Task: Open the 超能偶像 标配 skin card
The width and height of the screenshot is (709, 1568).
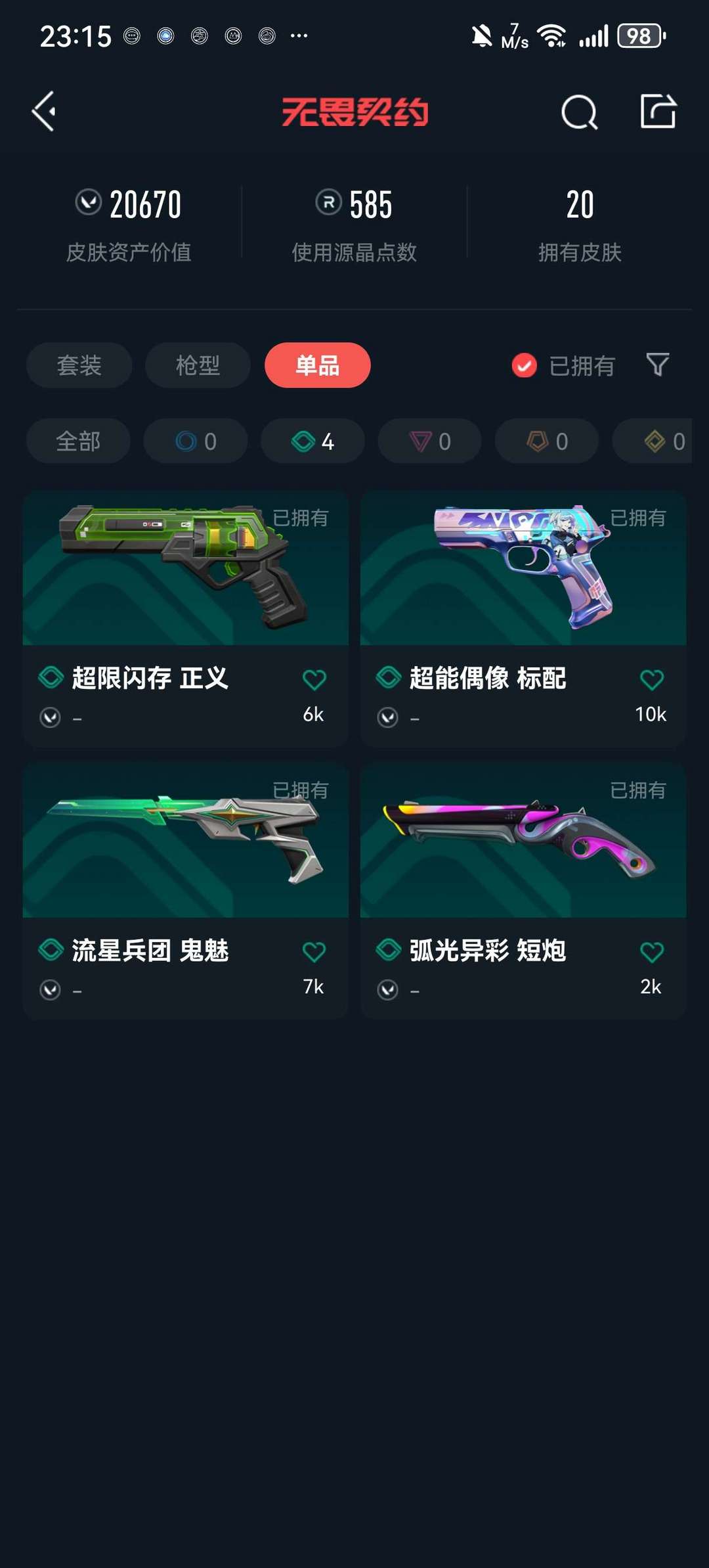Action: (x=523, y=619)
